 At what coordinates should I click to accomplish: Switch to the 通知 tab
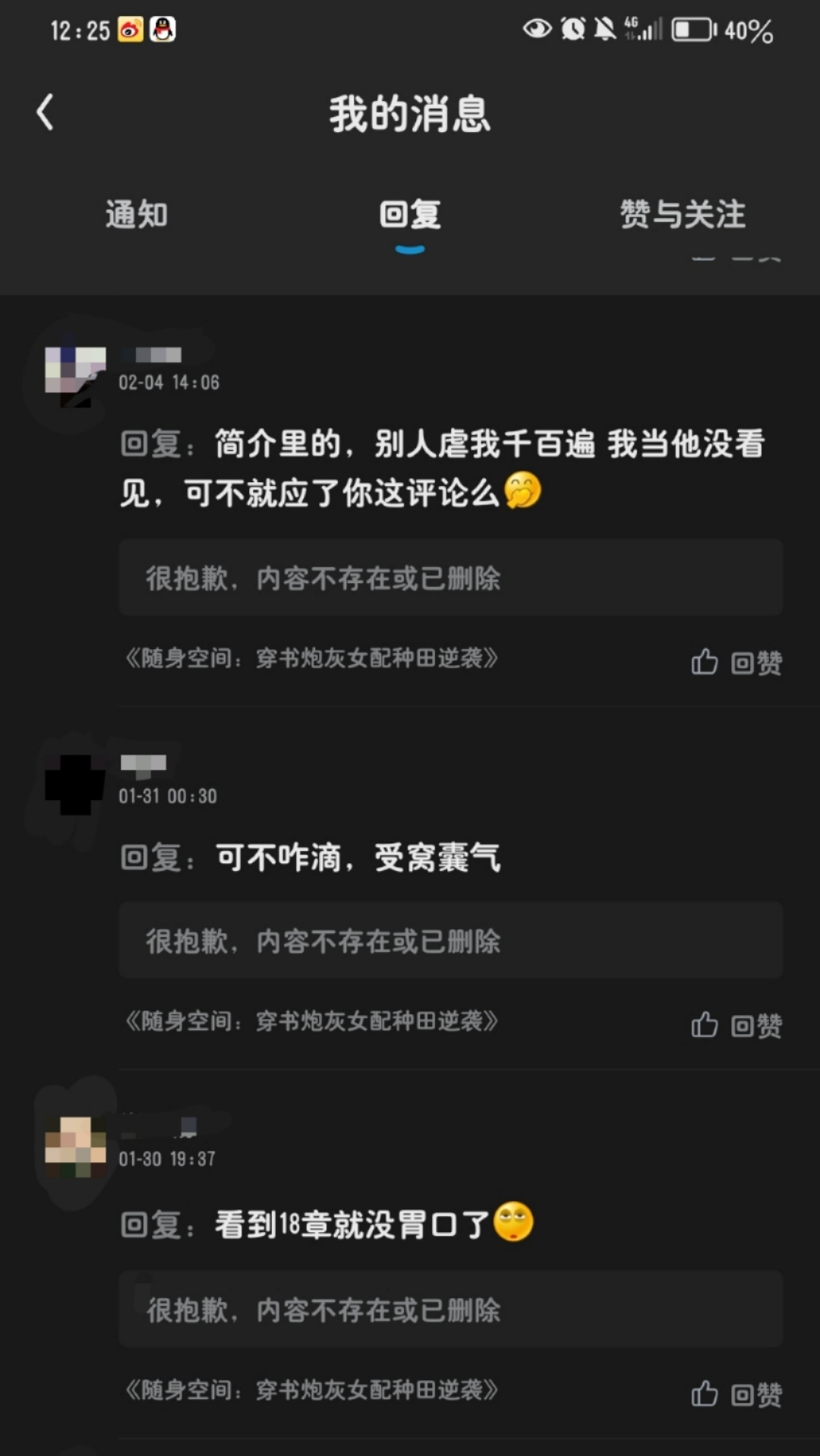pyautogui.click(x=137, y=215)
